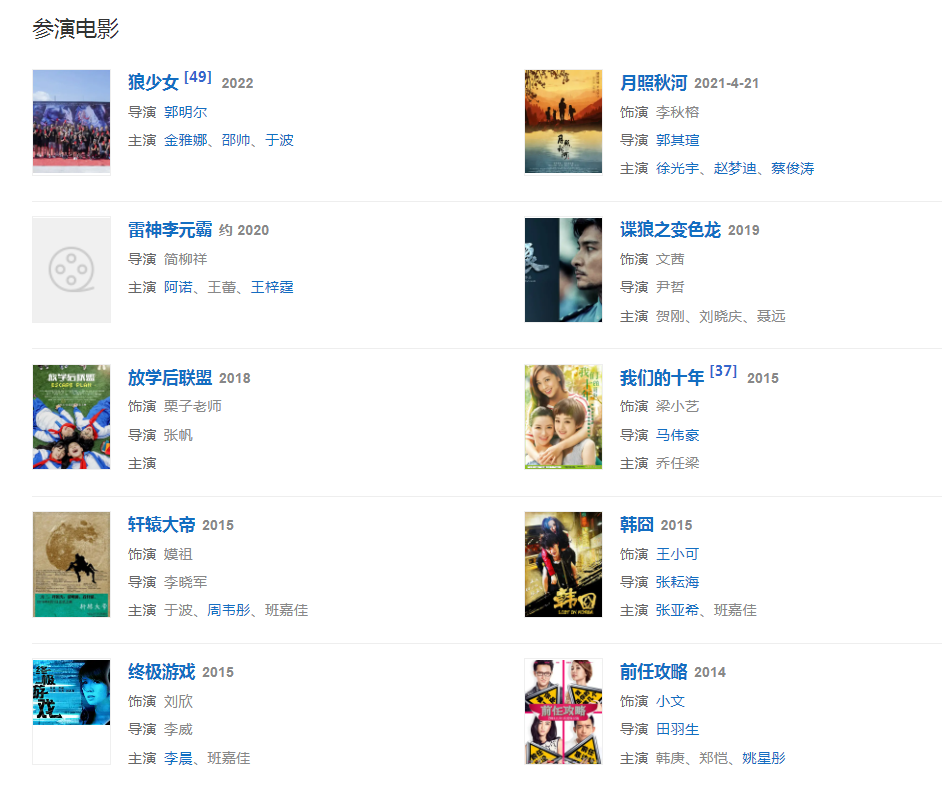Open director 马伟豪's page
The height and width of the screenshot is (786, 942).
677,435
